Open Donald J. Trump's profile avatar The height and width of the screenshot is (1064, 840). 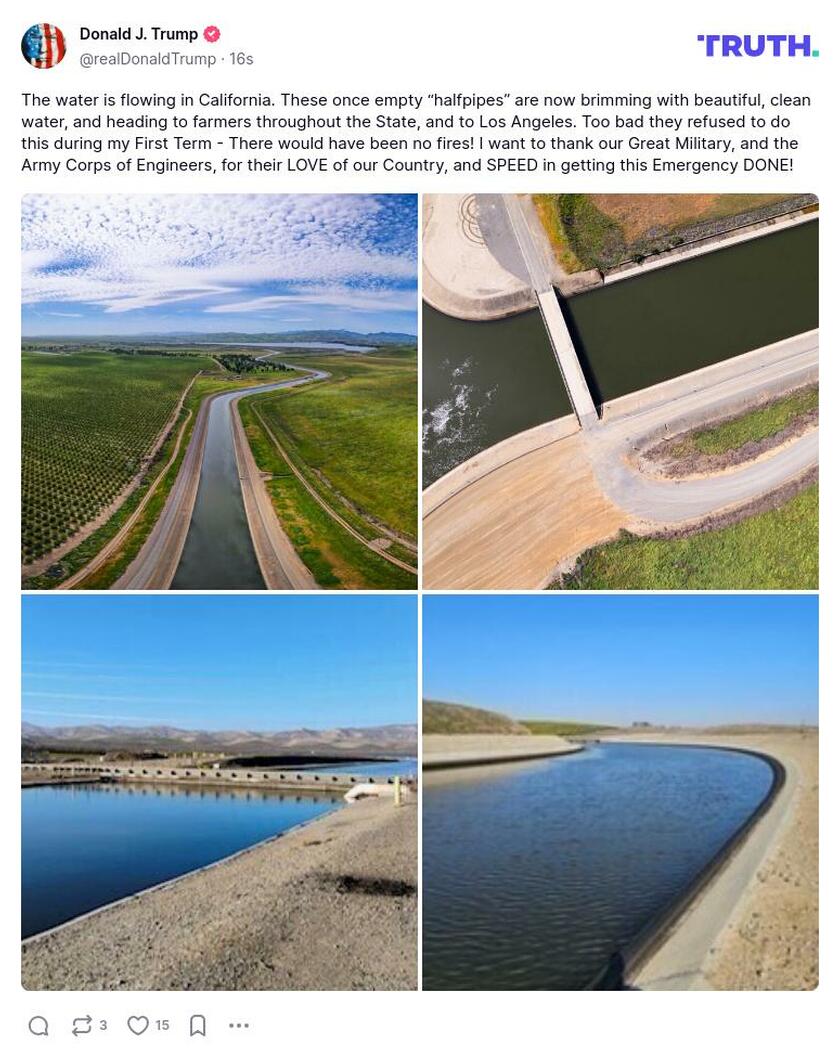tap(44, 46)
